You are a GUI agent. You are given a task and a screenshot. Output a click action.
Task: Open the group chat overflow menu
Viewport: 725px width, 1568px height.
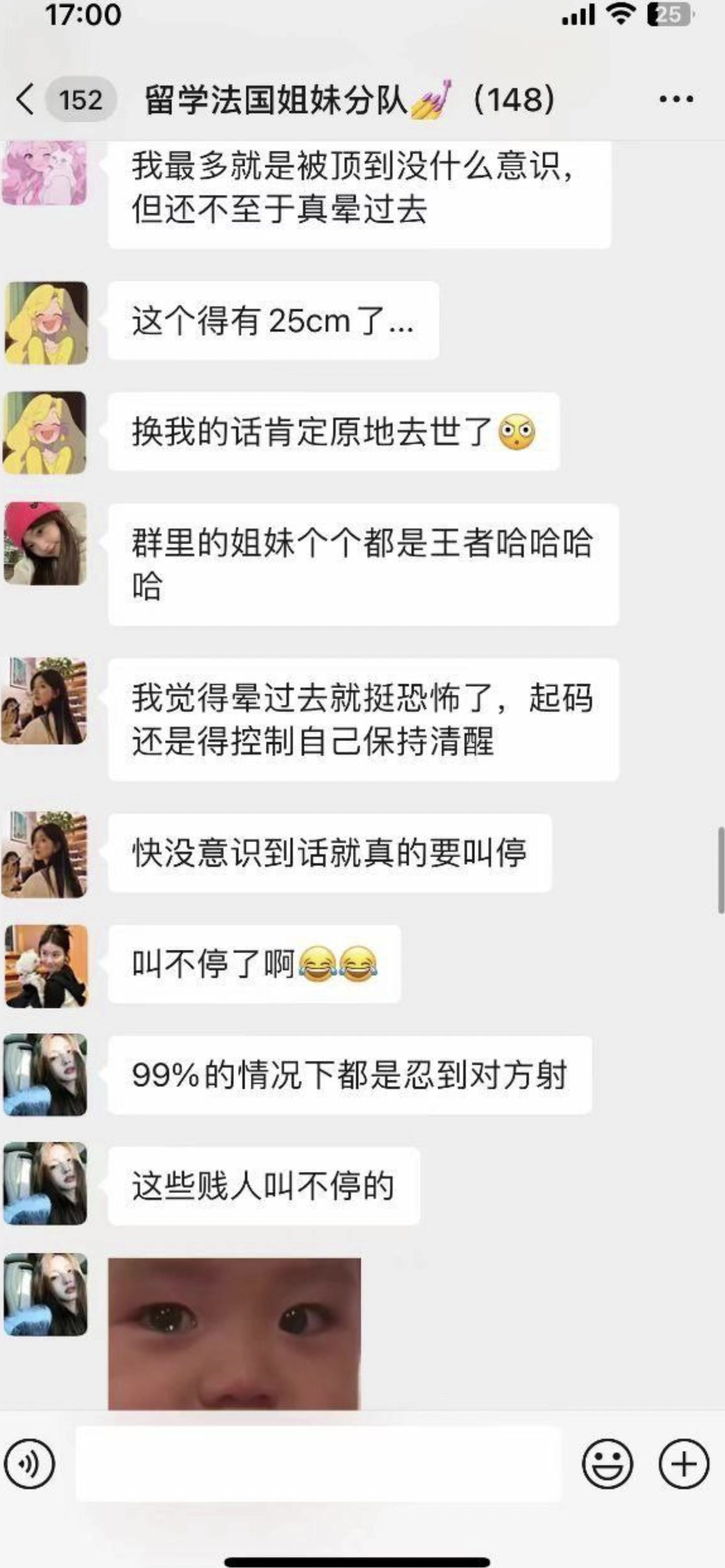click(x=676, y=99)
